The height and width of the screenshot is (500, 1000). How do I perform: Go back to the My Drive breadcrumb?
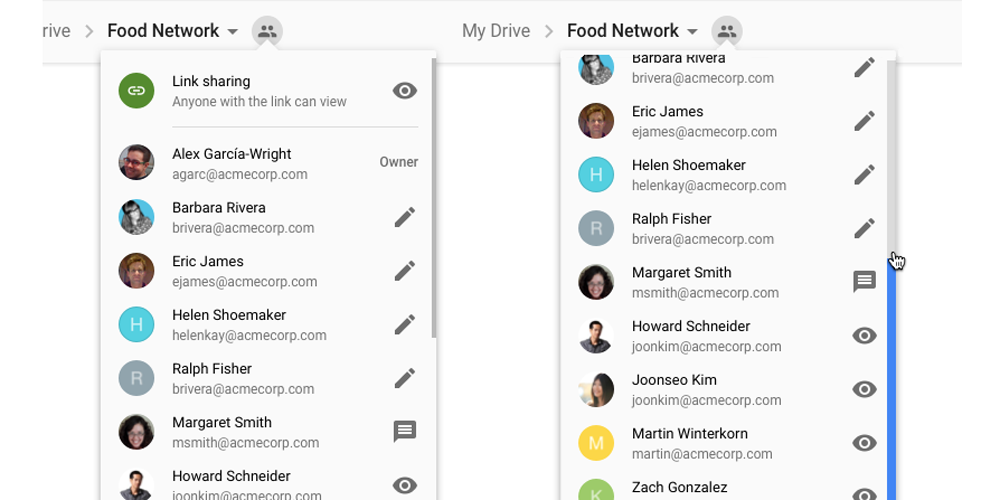pos(496,31)
